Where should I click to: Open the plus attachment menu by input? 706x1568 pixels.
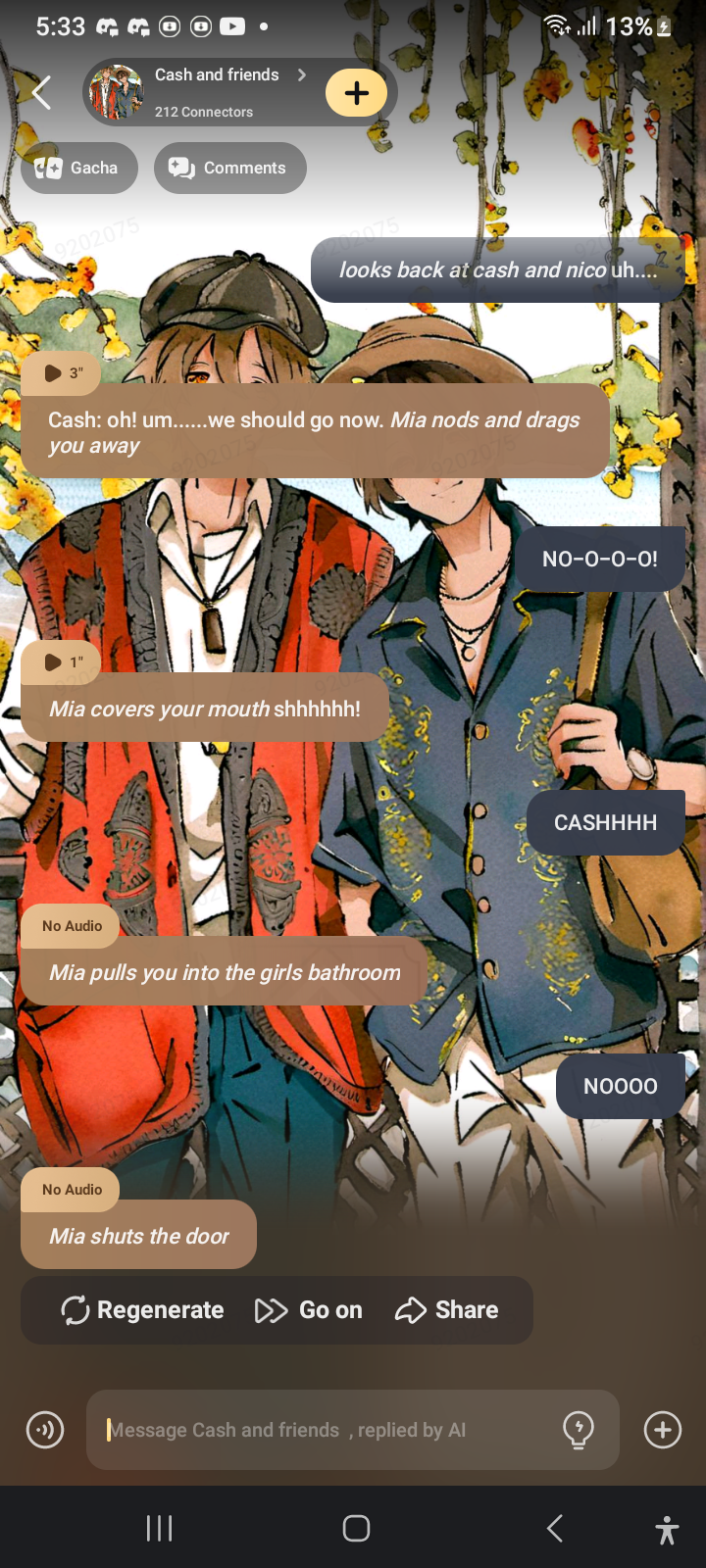click(x=663, y=1430)
